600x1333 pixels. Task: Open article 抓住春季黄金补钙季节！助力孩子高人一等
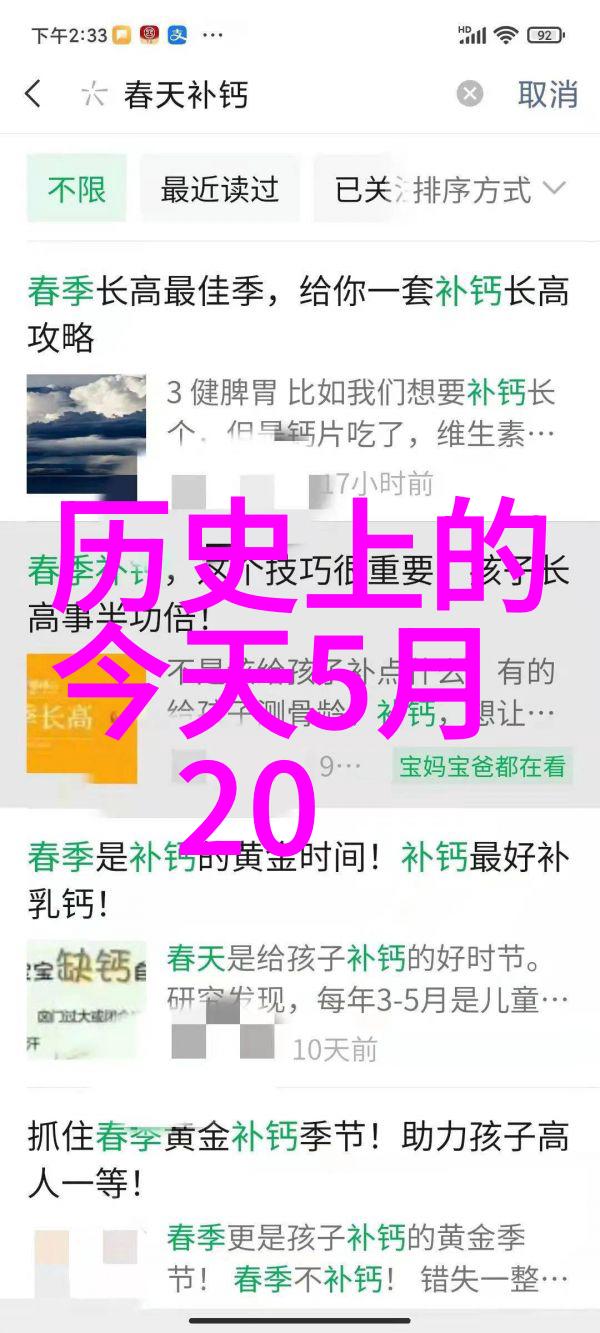298,1160
